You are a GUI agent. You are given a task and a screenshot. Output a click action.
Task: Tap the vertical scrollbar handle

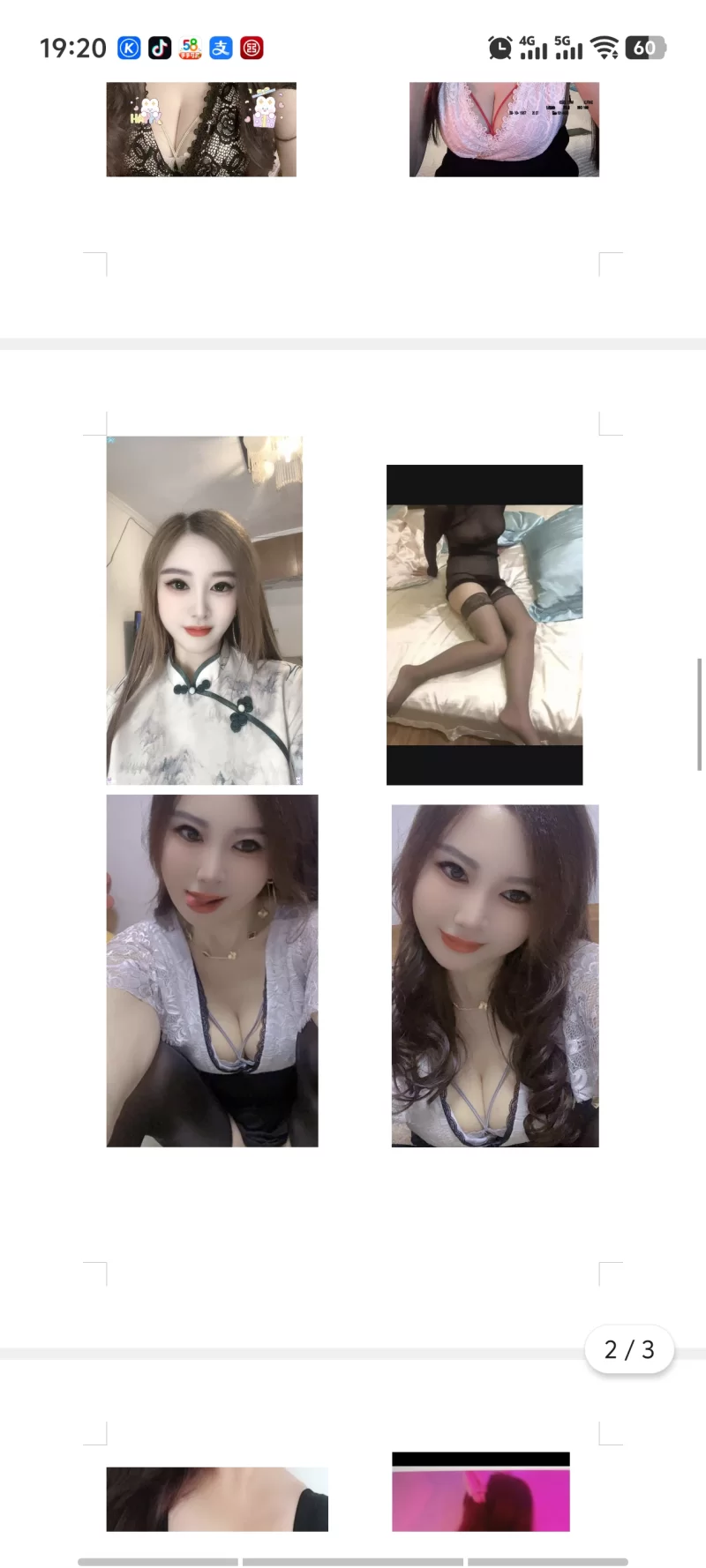click(x=700, y=713)
